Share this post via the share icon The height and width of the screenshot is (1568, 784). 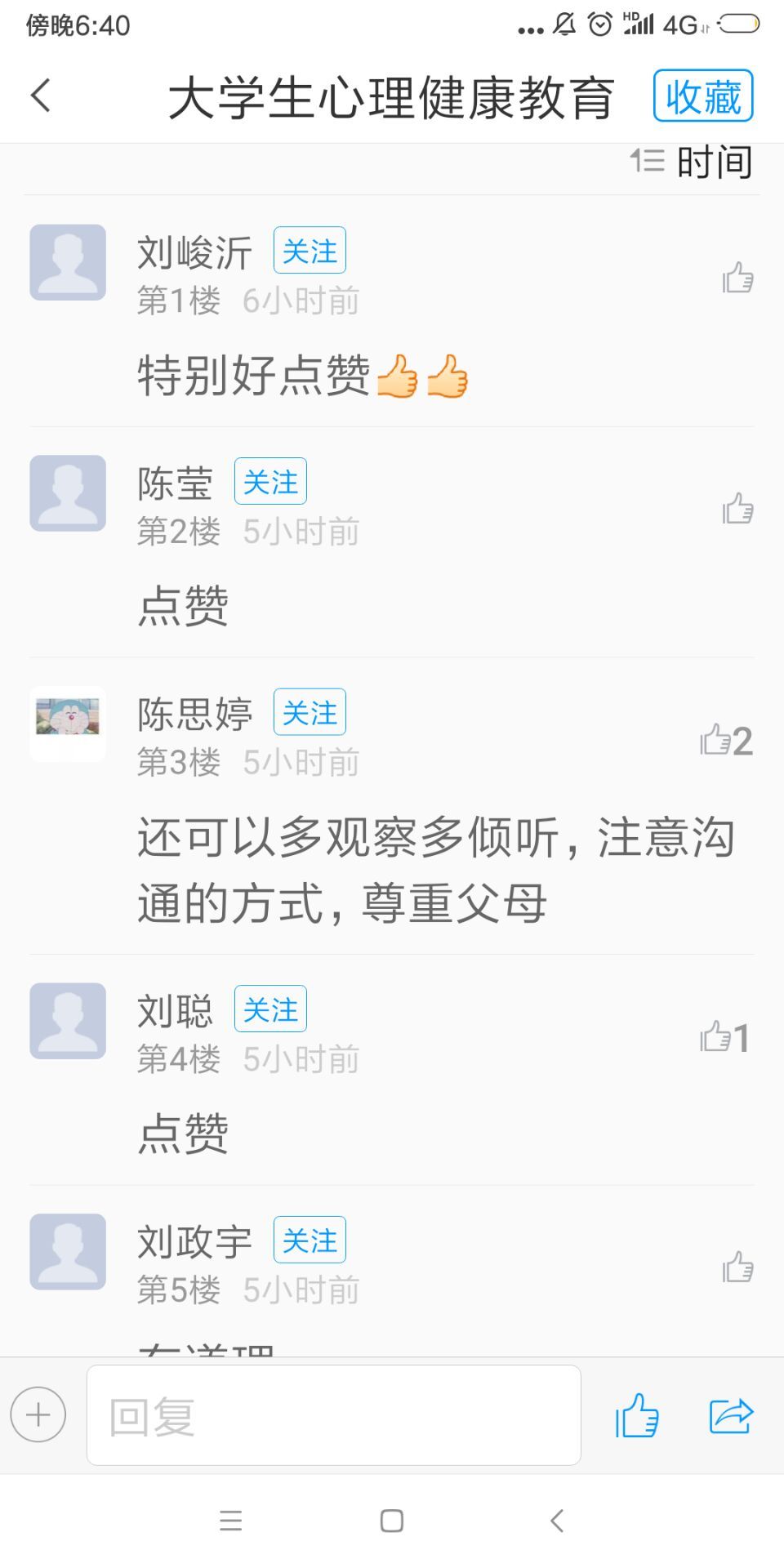pyautogui.click(x=730, y=1415)
